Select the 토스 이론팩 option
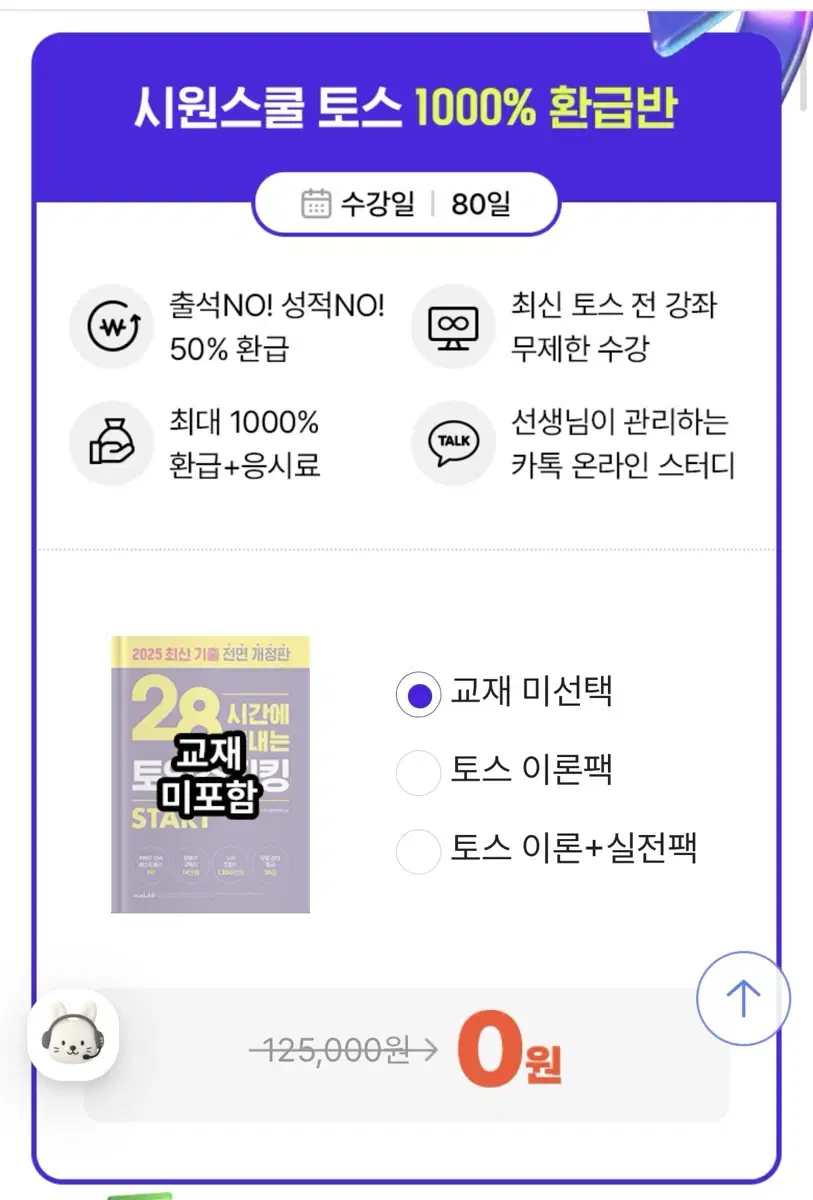The width and height of the screenshot is (813, 1200). (x=418, y=772)
